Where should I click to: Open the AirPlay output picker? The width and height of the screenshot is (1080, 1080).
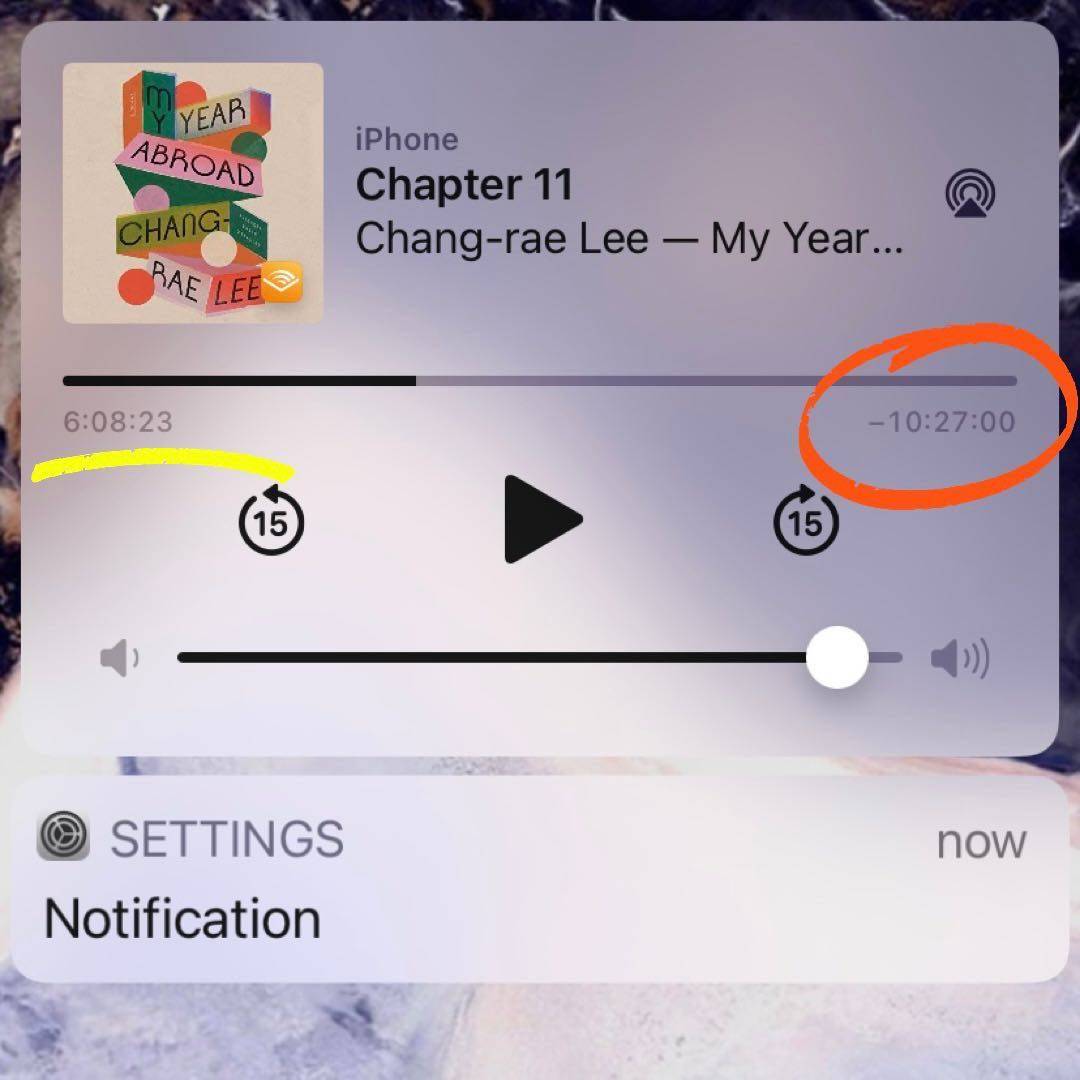(970, 194)
